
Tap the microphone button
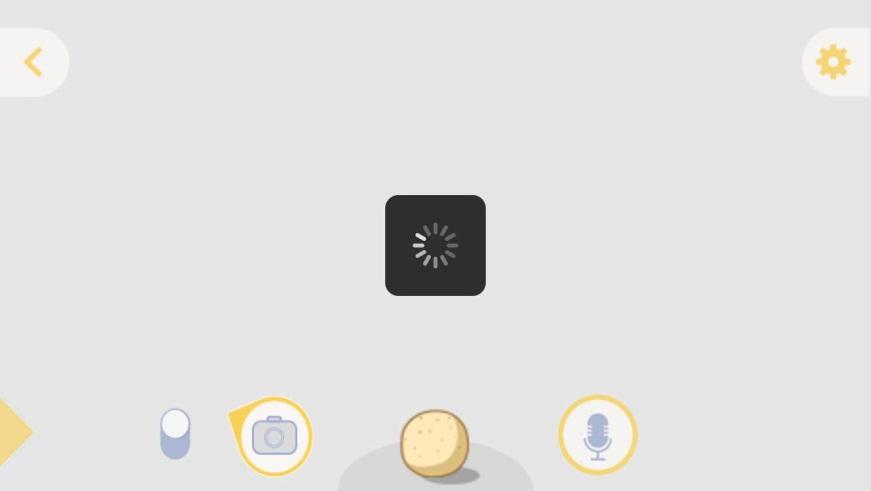597,435
